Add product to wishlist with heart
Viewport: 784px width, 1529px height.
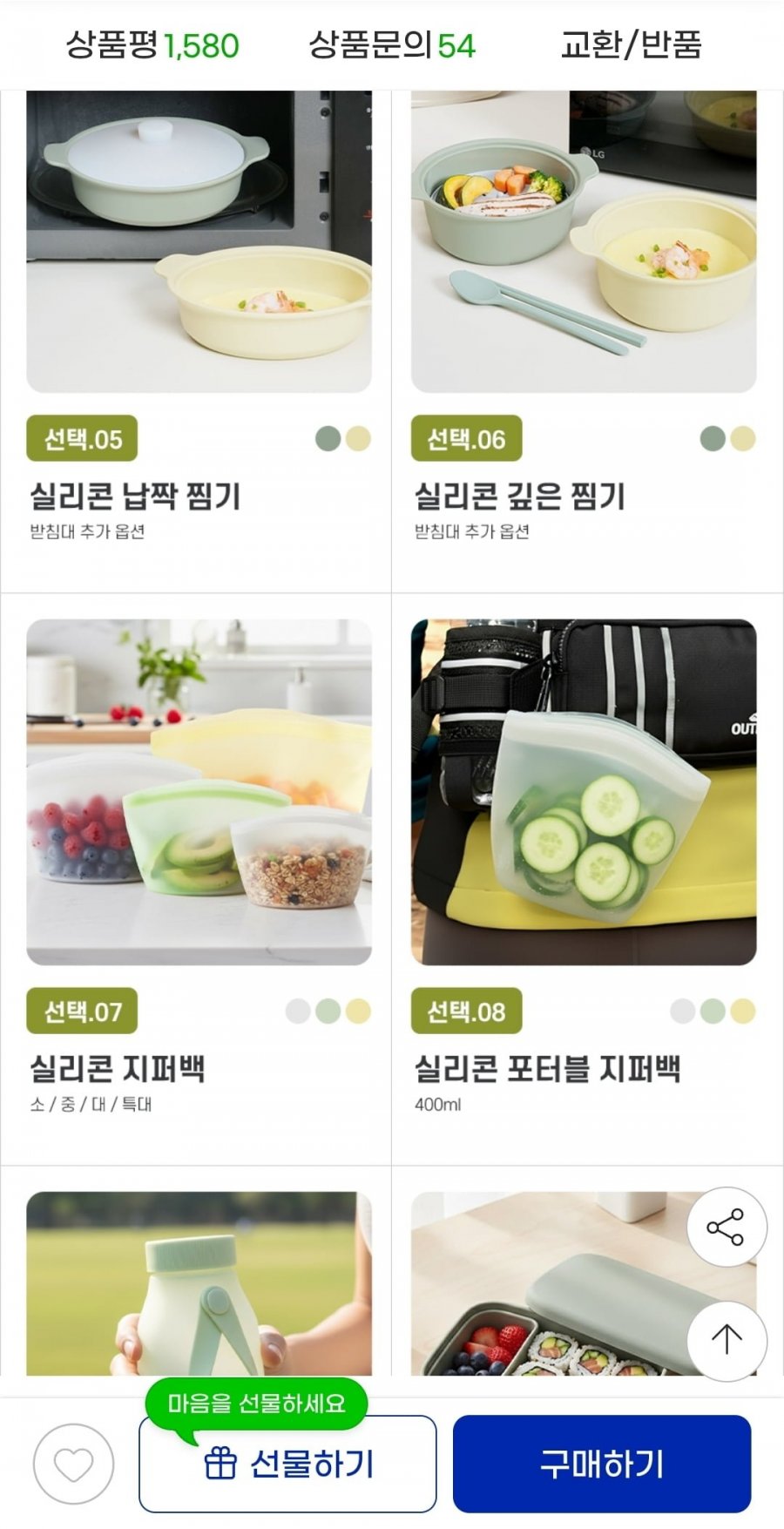(73, 1464)
